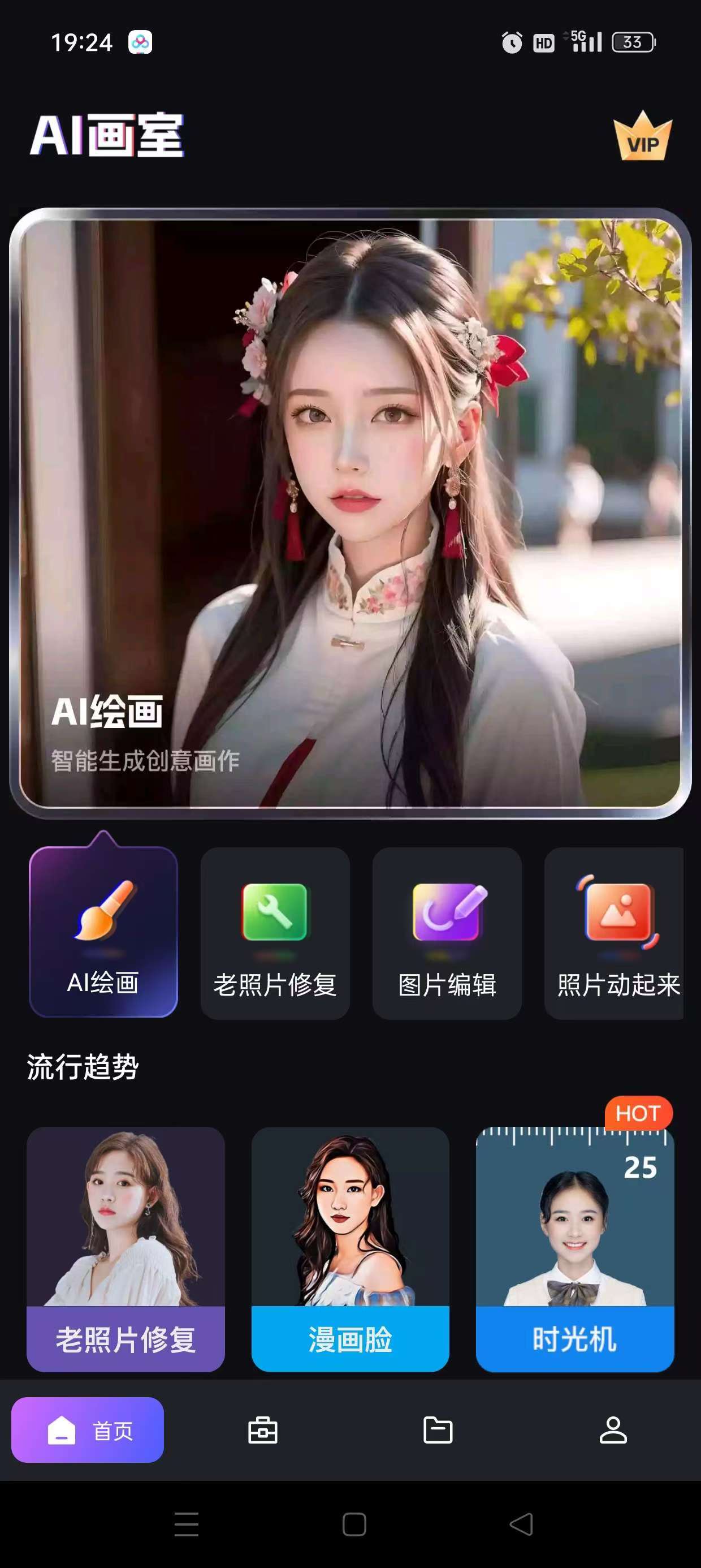This screenshot has height=1568, width=701.
Task: Open the green 老照片修复 tool tile
Action: click(275, 933)
